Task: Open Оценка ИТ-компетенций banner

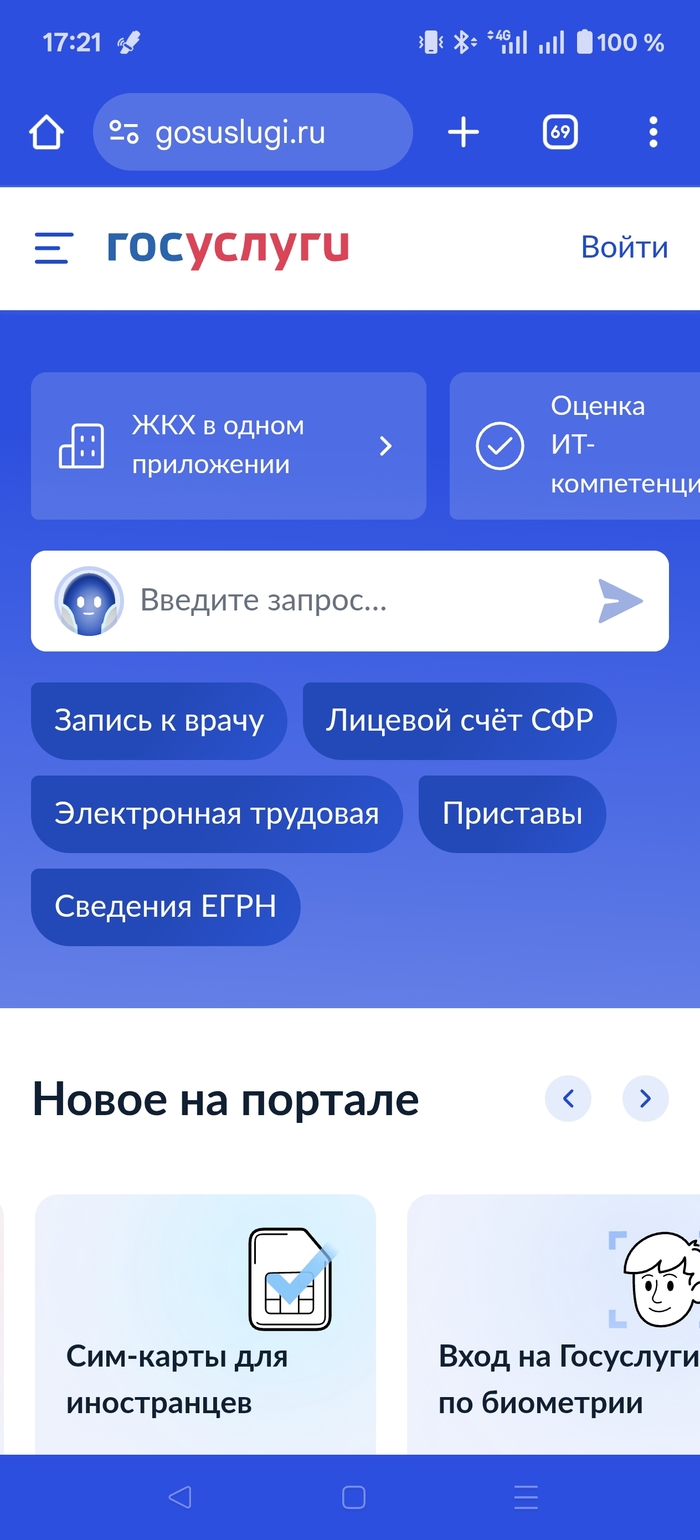Action: [x=575, y=446]
